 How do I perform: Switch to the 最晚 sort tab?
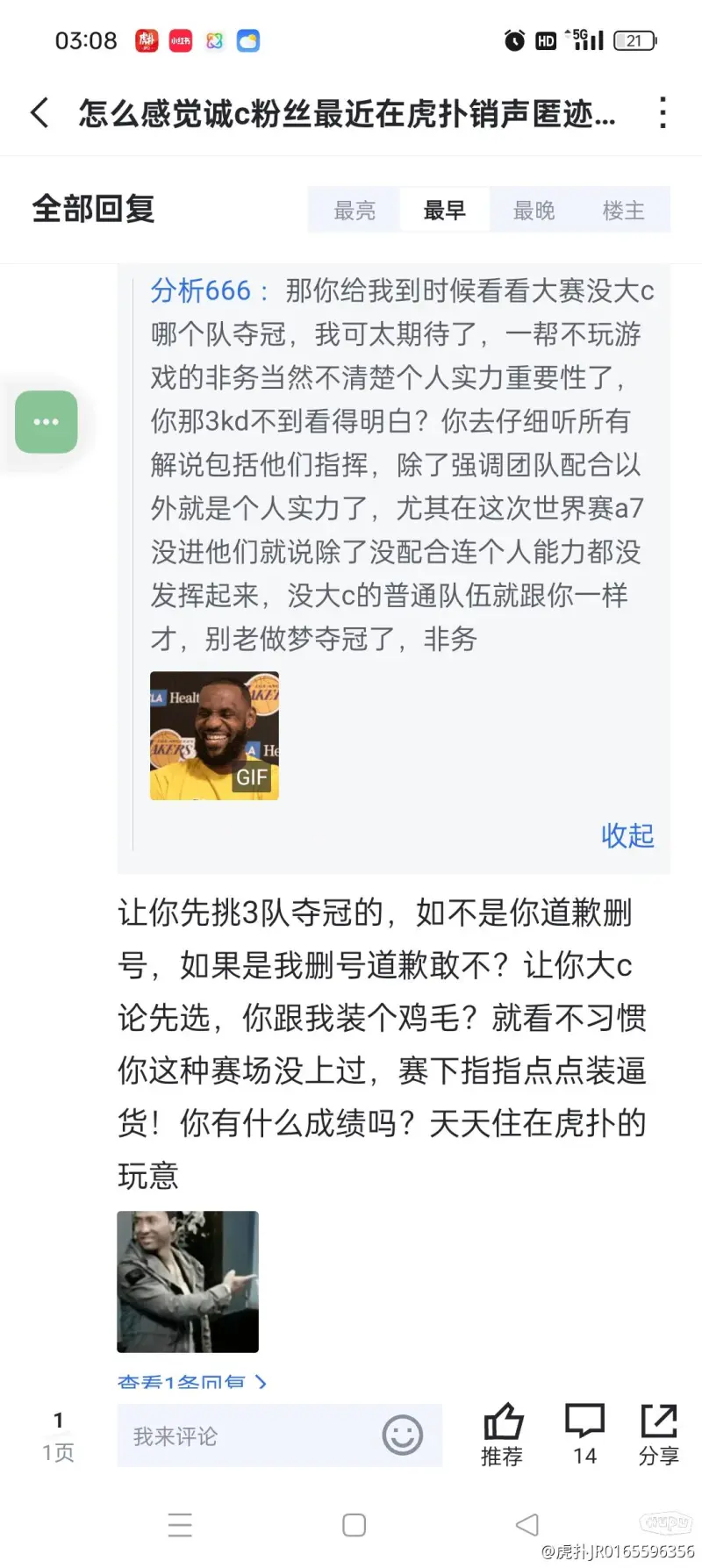(534, 211)
